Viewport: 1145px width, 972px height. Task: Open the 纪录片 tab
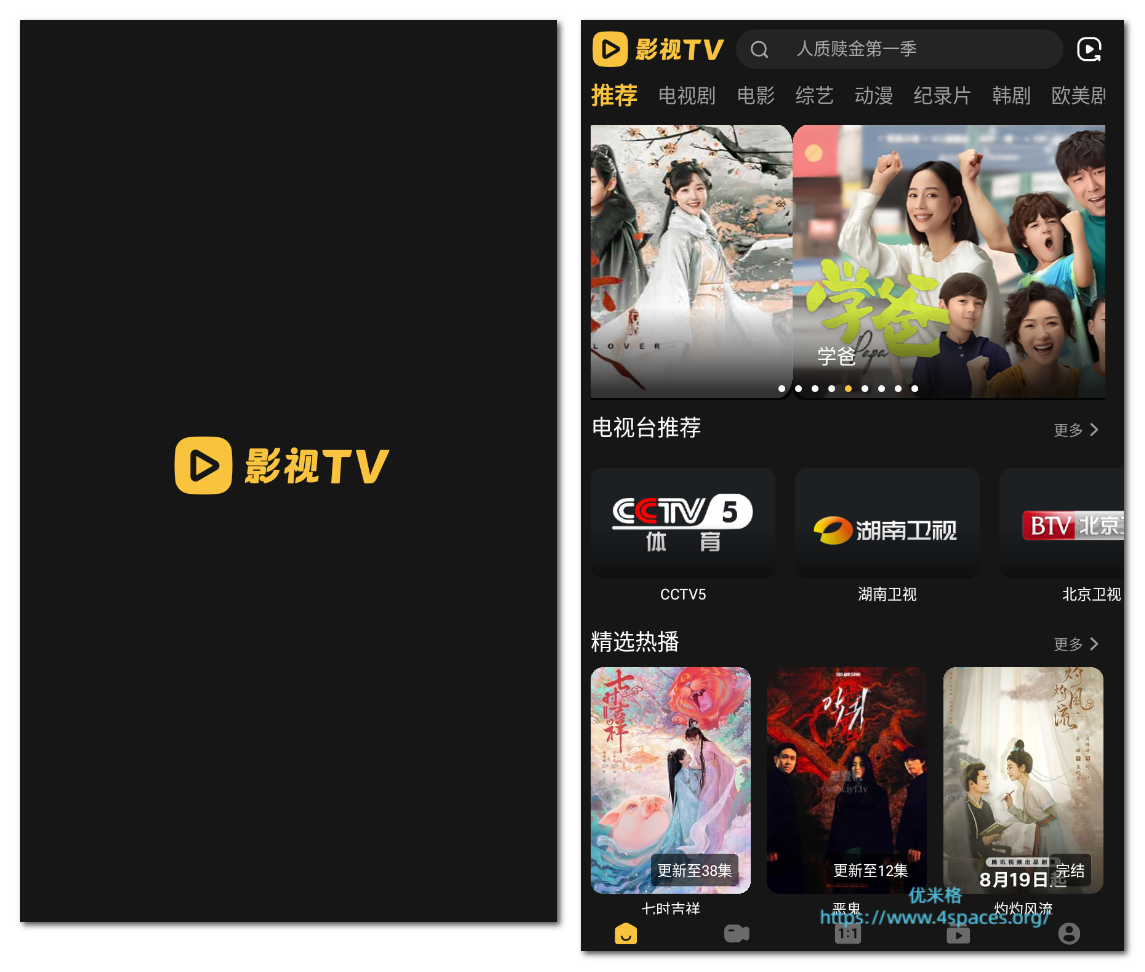click(x=942, y=96)
